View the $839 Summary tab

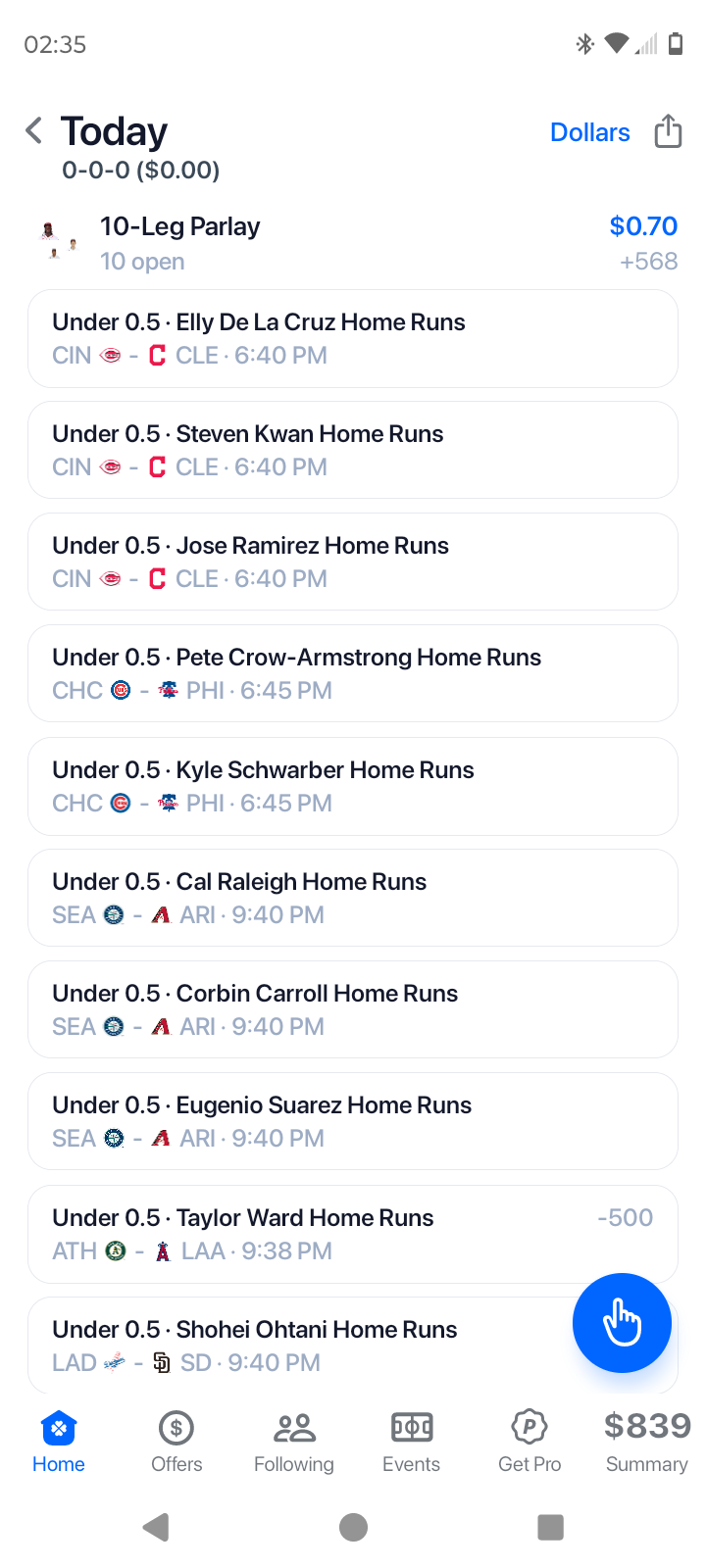647,1442
